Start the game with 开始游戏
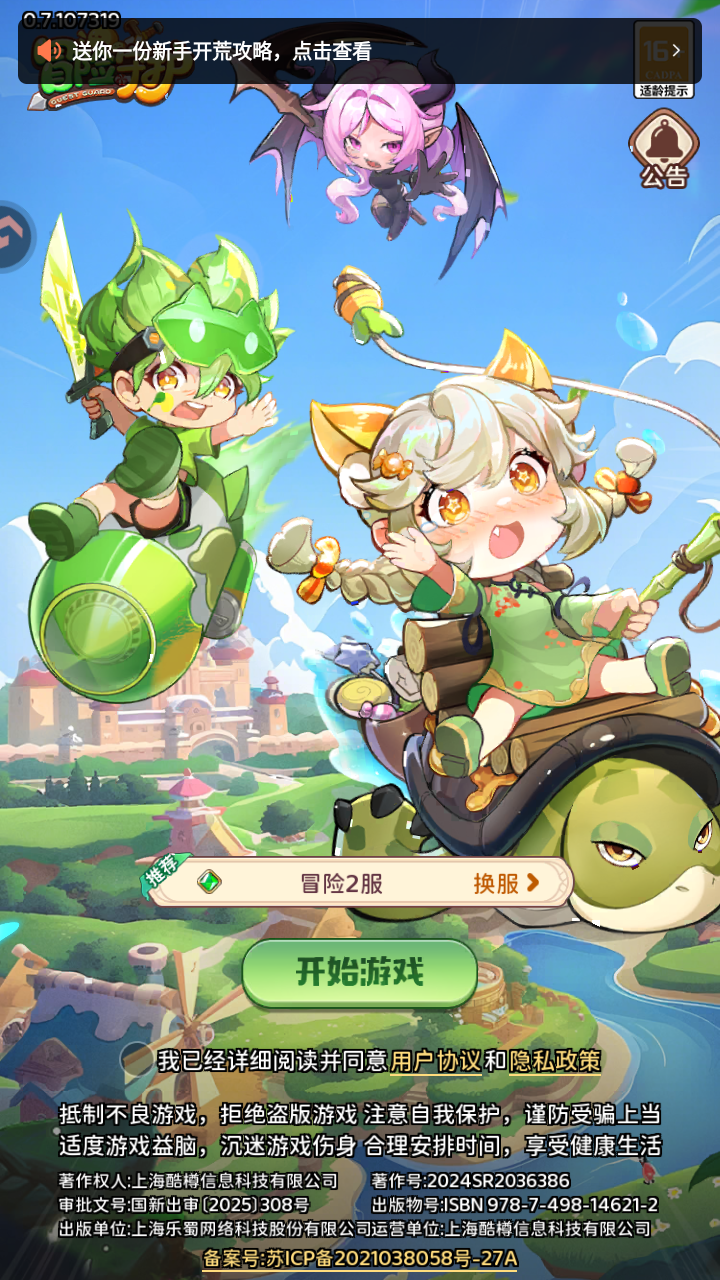This screenshot has height=1280, width=720. [360, 972]
